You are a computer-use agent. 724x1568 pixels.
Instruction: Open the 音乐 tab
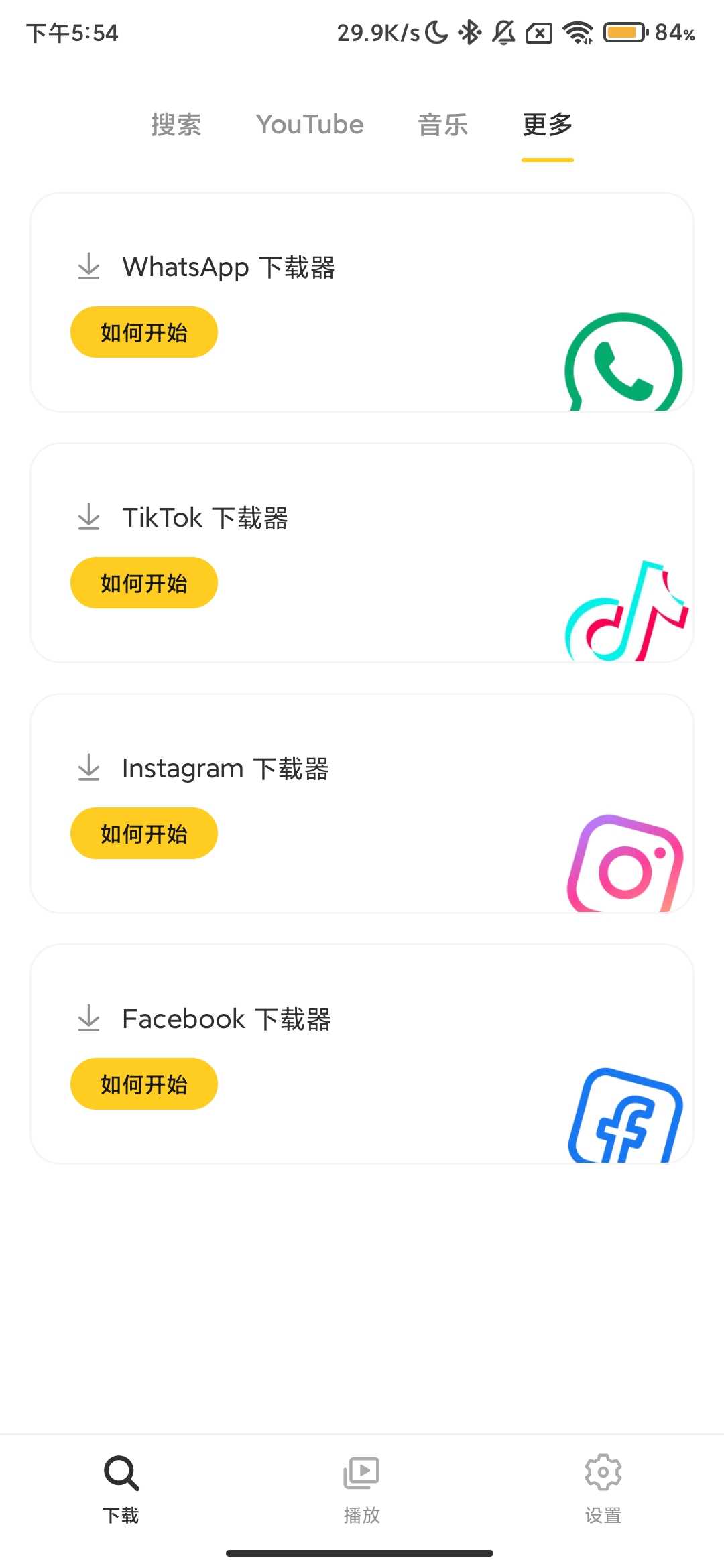pyautogui.click(x=443, y=125)
